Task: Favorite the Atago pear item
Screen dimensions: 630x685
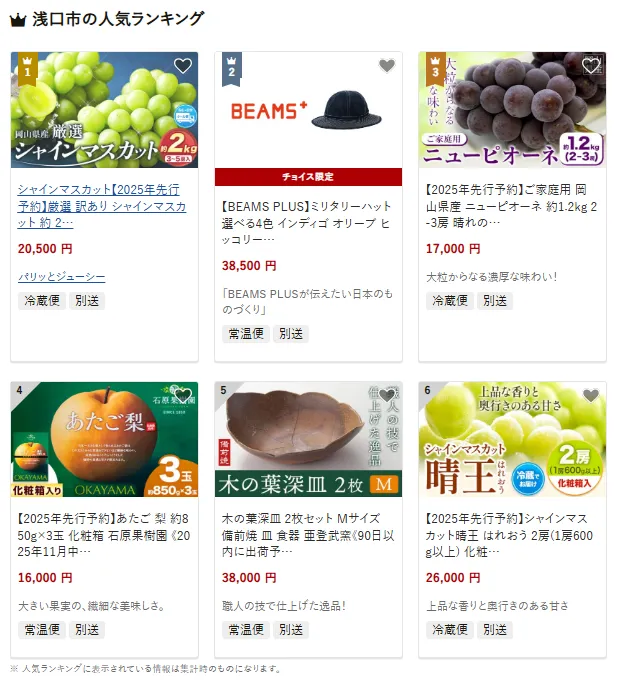Action: pyautogui.click(x=183, y=396)
